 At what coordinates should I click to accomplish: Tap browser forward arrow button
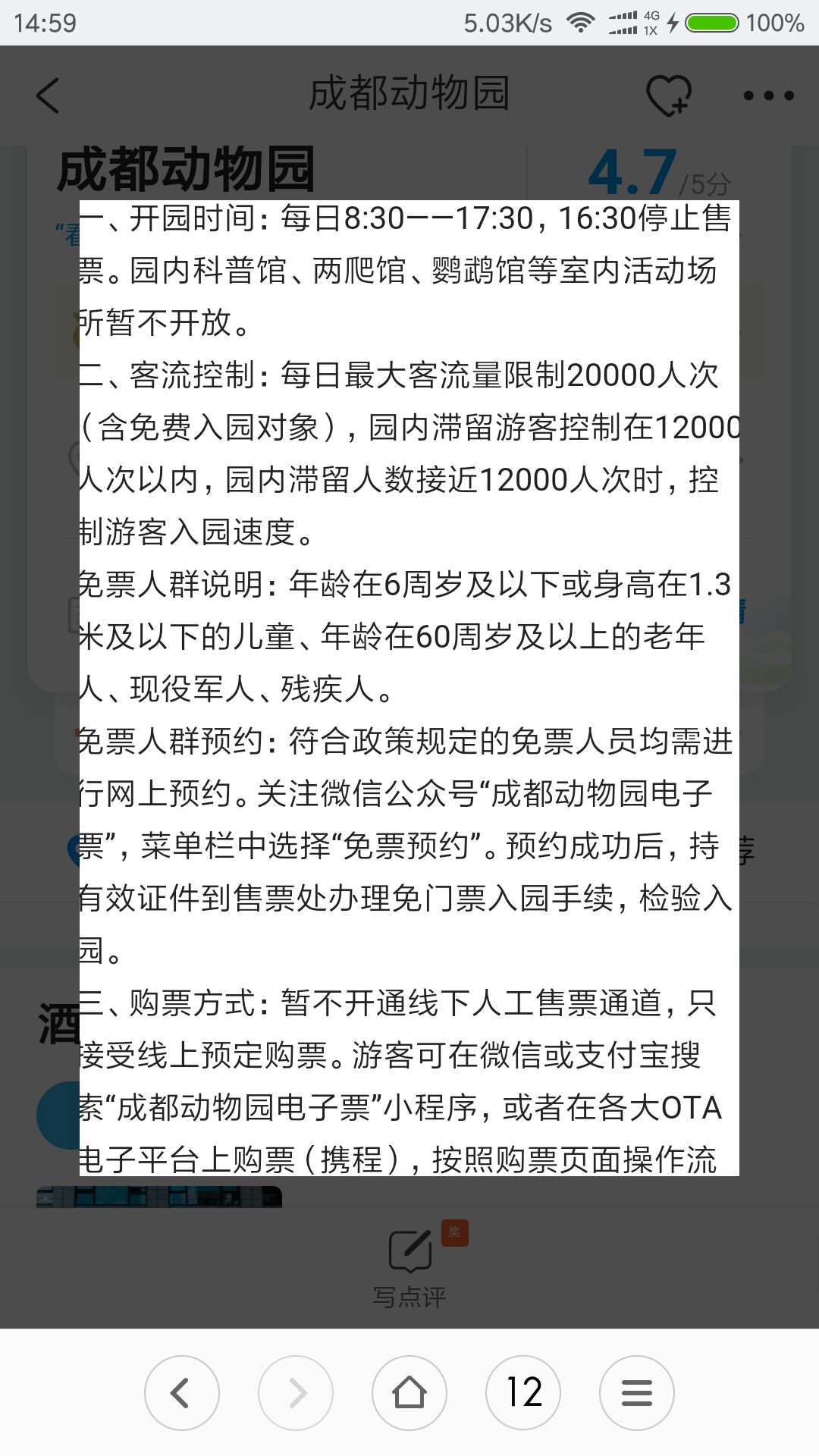[296, 1393]
